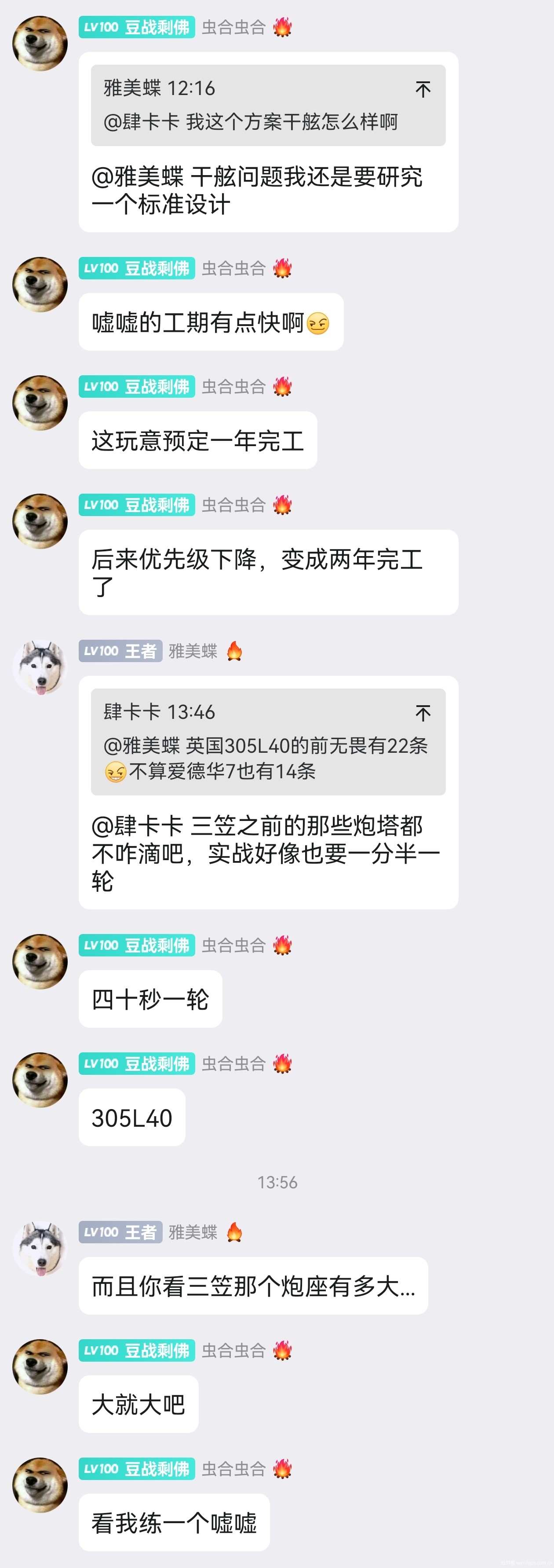
Task: Tap 虫合虫合's avatar next to "四十秒一轮"
Action: coord(40,961)
